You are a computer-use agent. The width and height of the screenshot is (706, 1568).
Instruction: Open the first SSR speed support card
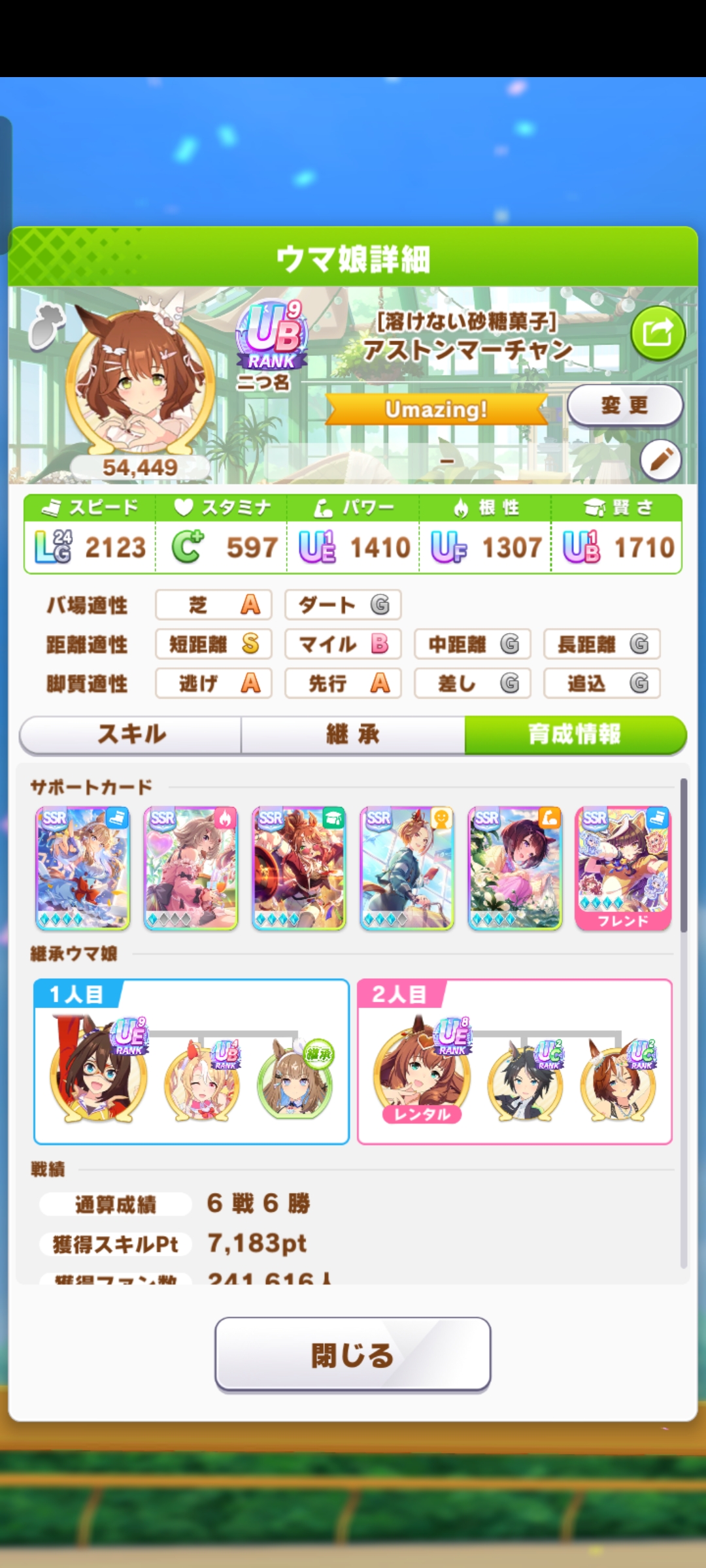[x=82, y=868]
